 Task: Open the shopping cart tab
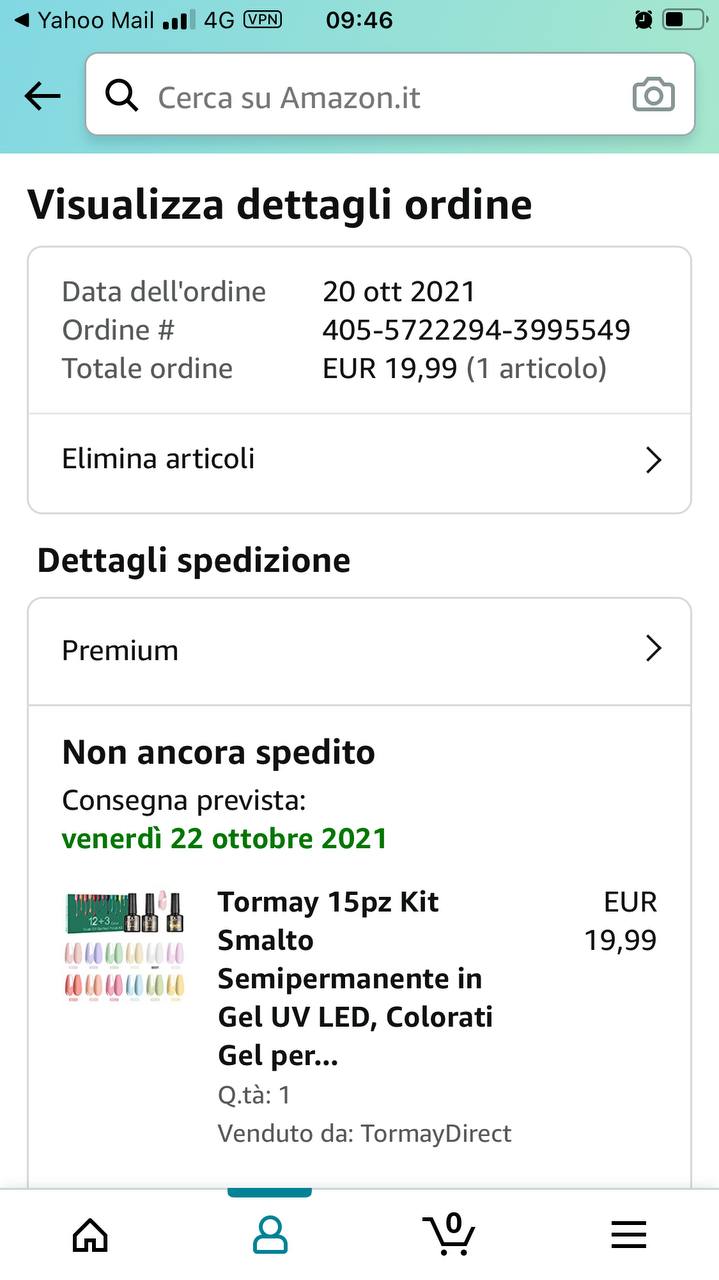pos(449,1234)
